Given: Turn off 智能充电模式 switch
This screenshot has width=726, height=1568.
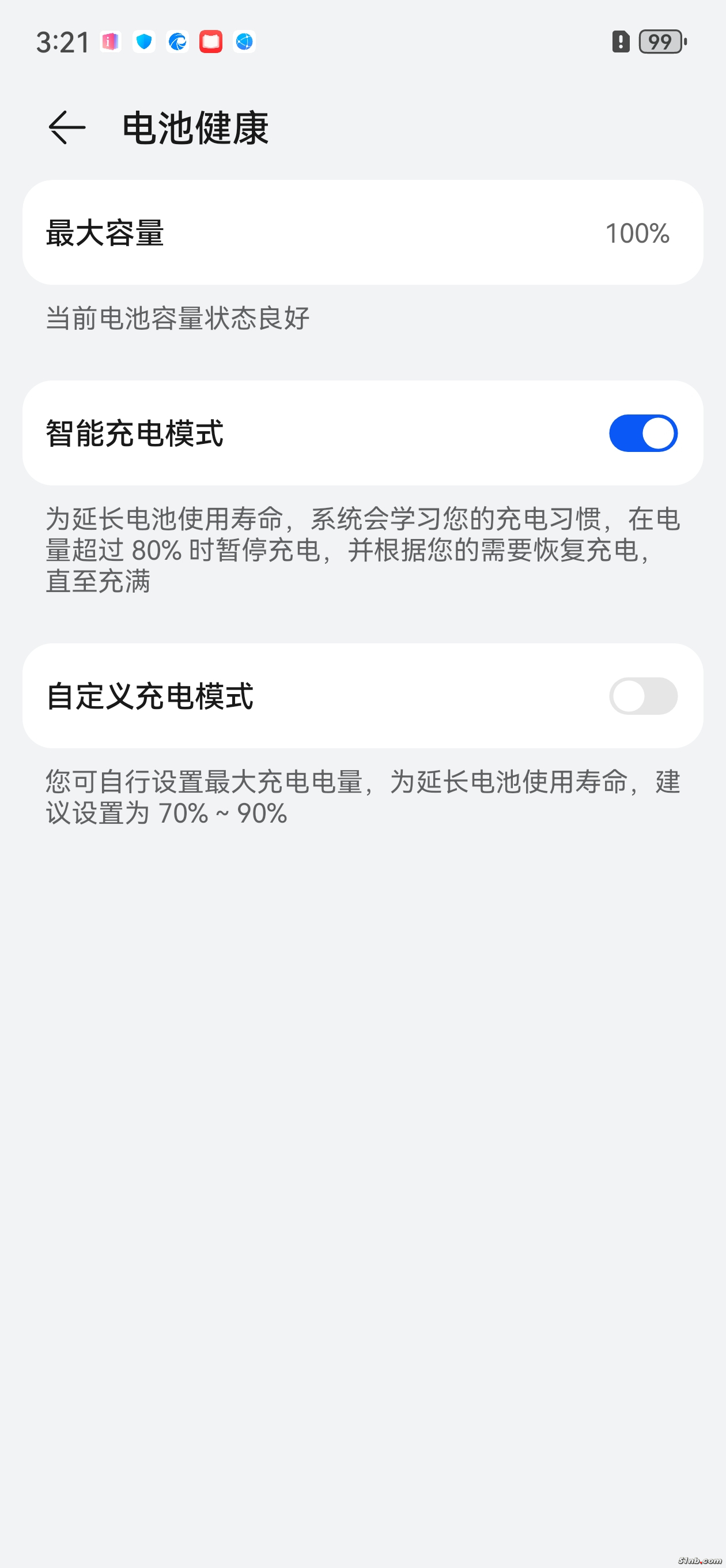Looking at the screenshot, I should click(642, 434).
